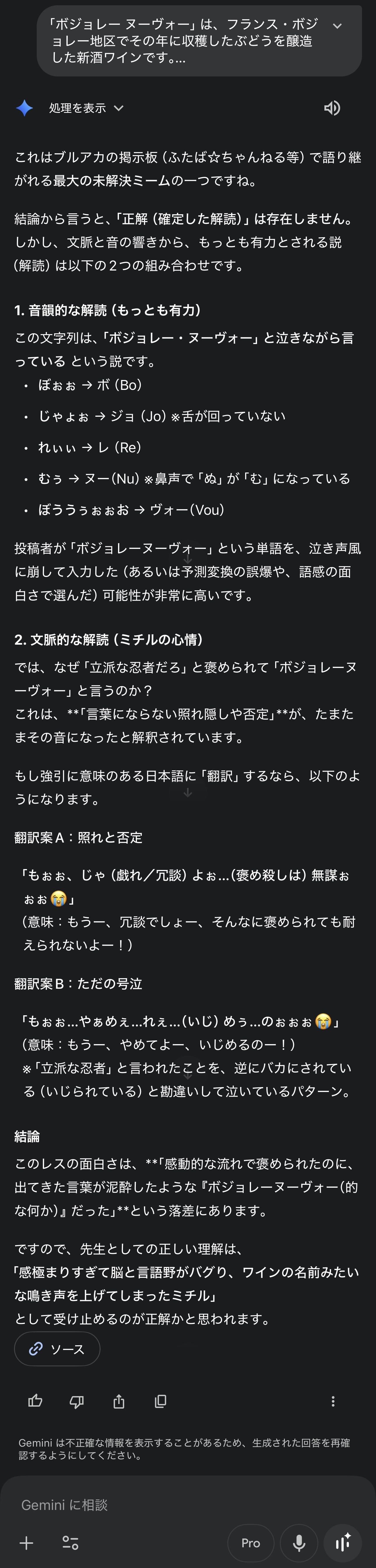The width and height of the screenshot is (376, 1568).
Task: Like the response with thumbs up
Action: click(x=35, y=1401)
